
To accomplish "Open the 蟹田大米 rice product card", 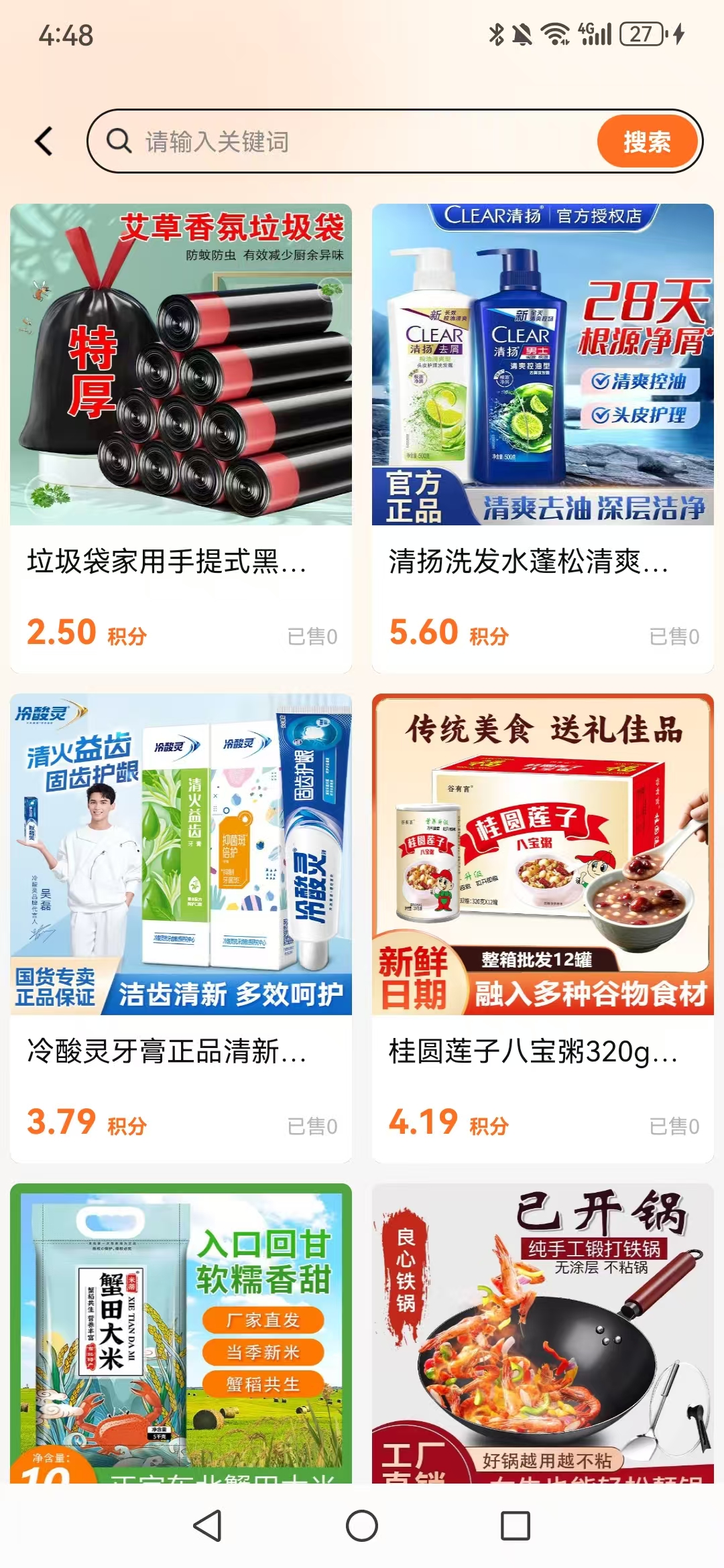I will point(181,1333).
